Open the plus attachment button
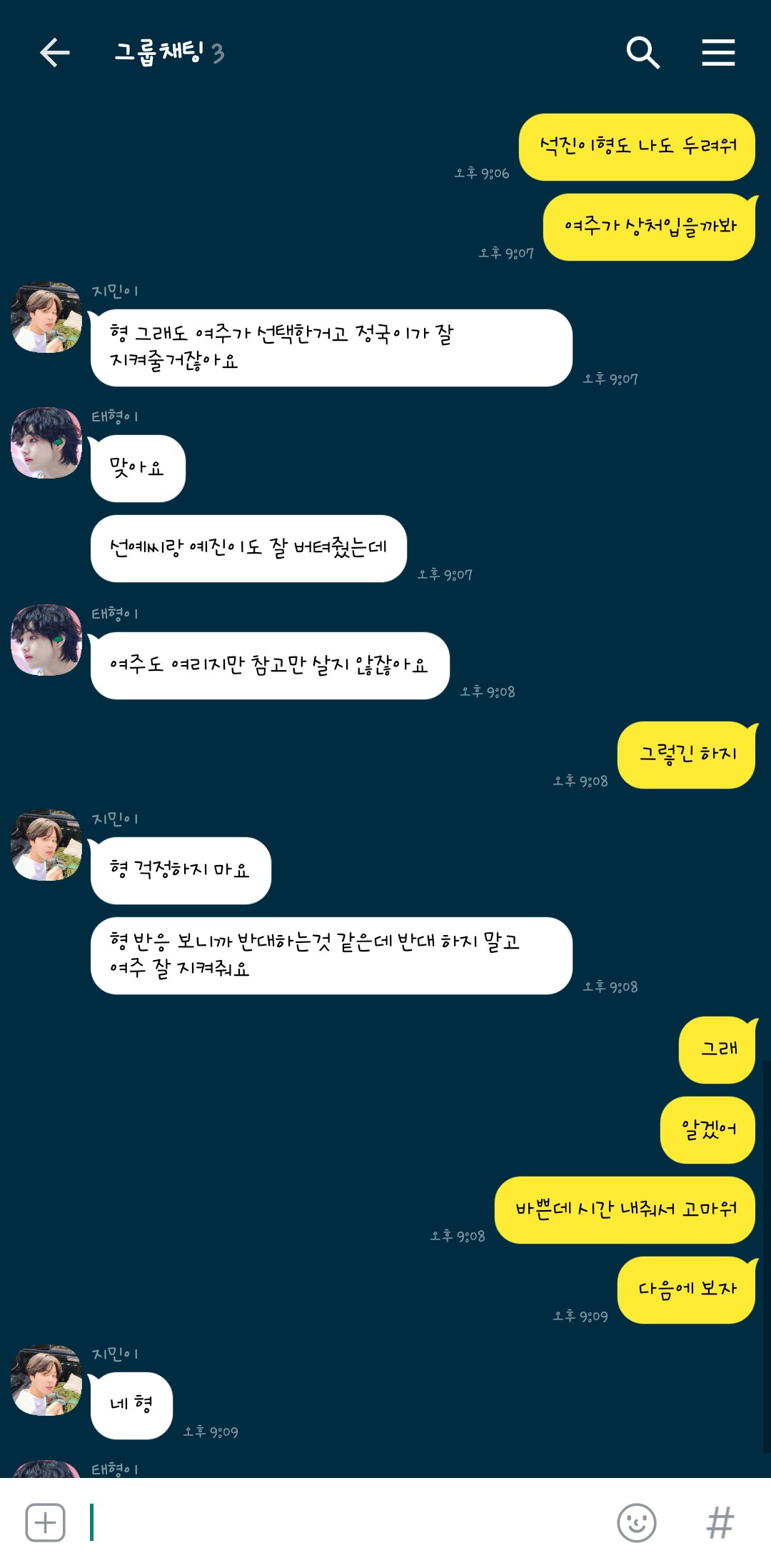 coord(45,1522)
